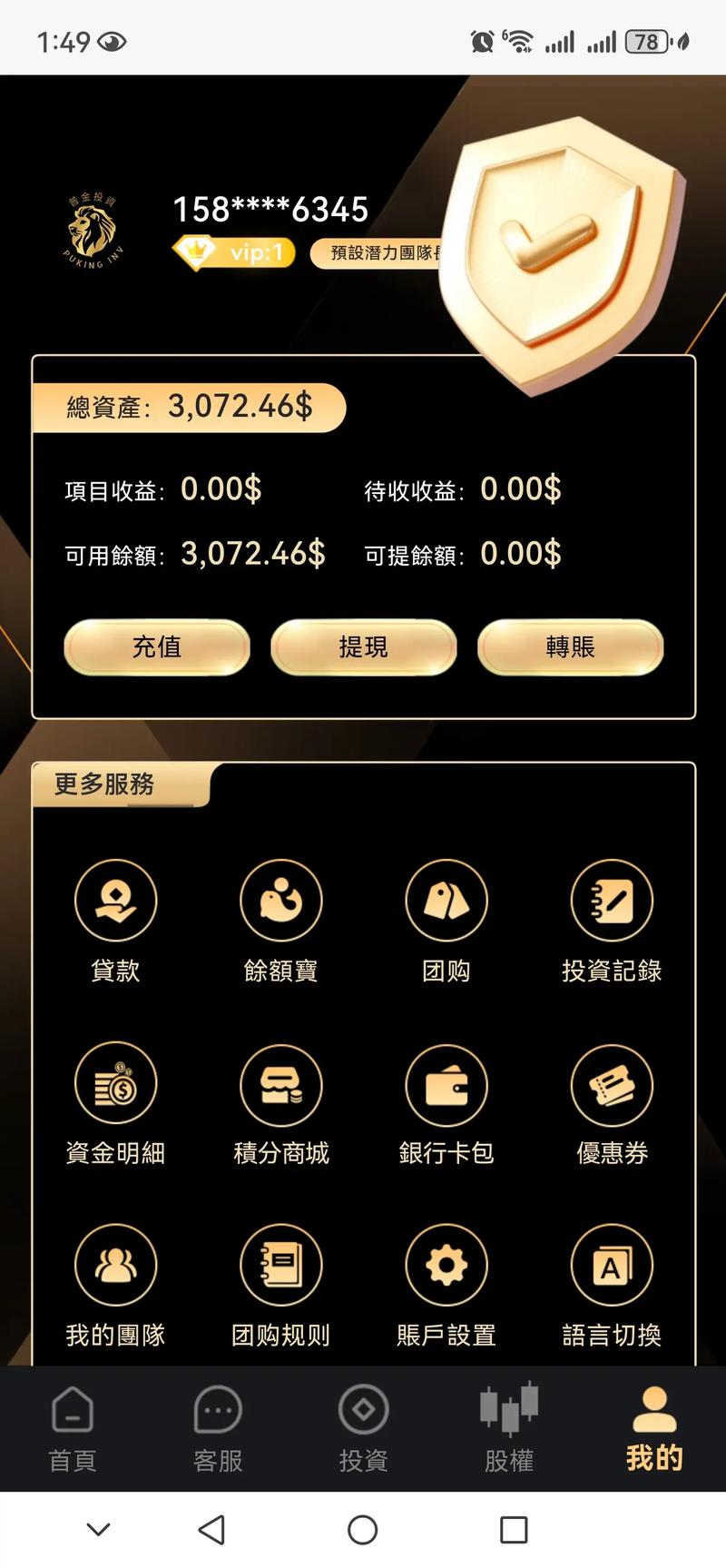Tap the 充值 recharge button
Viewport: 726px width, 1568px height.
155,647
